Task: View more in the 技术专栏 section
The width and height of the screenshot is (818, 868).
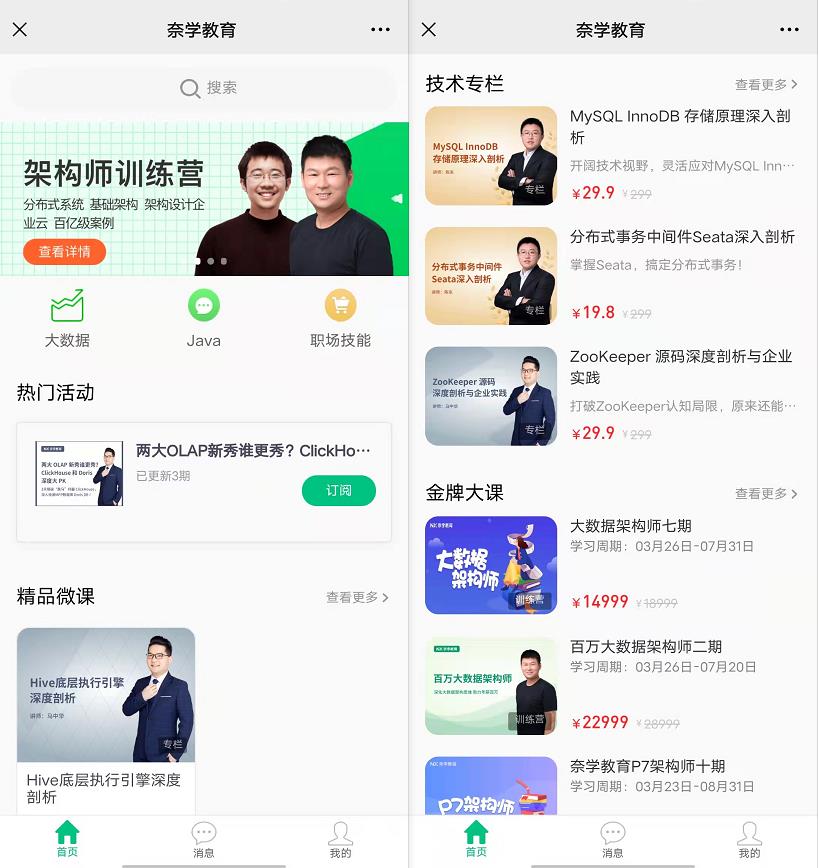Action: pos(766,85)
